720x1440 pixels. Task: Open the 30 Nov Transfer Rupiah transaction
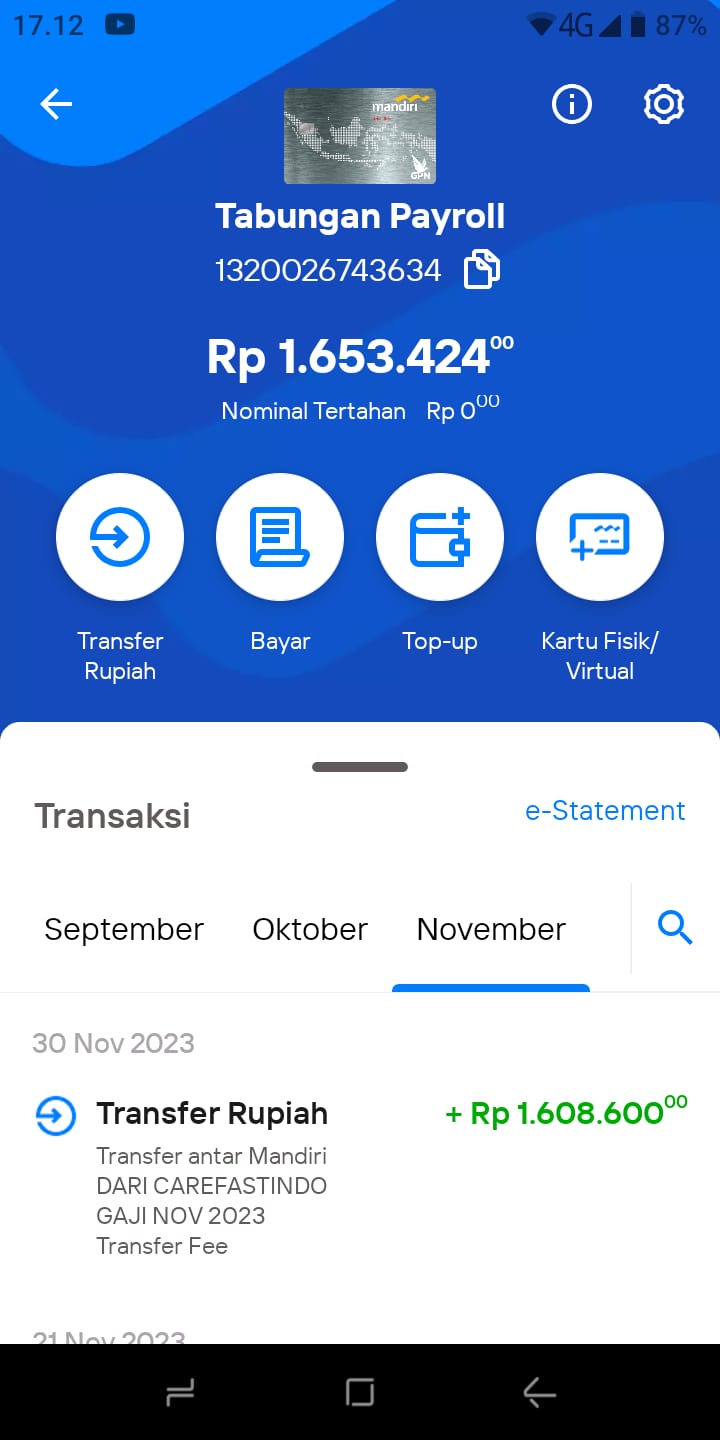[360, 1176]
